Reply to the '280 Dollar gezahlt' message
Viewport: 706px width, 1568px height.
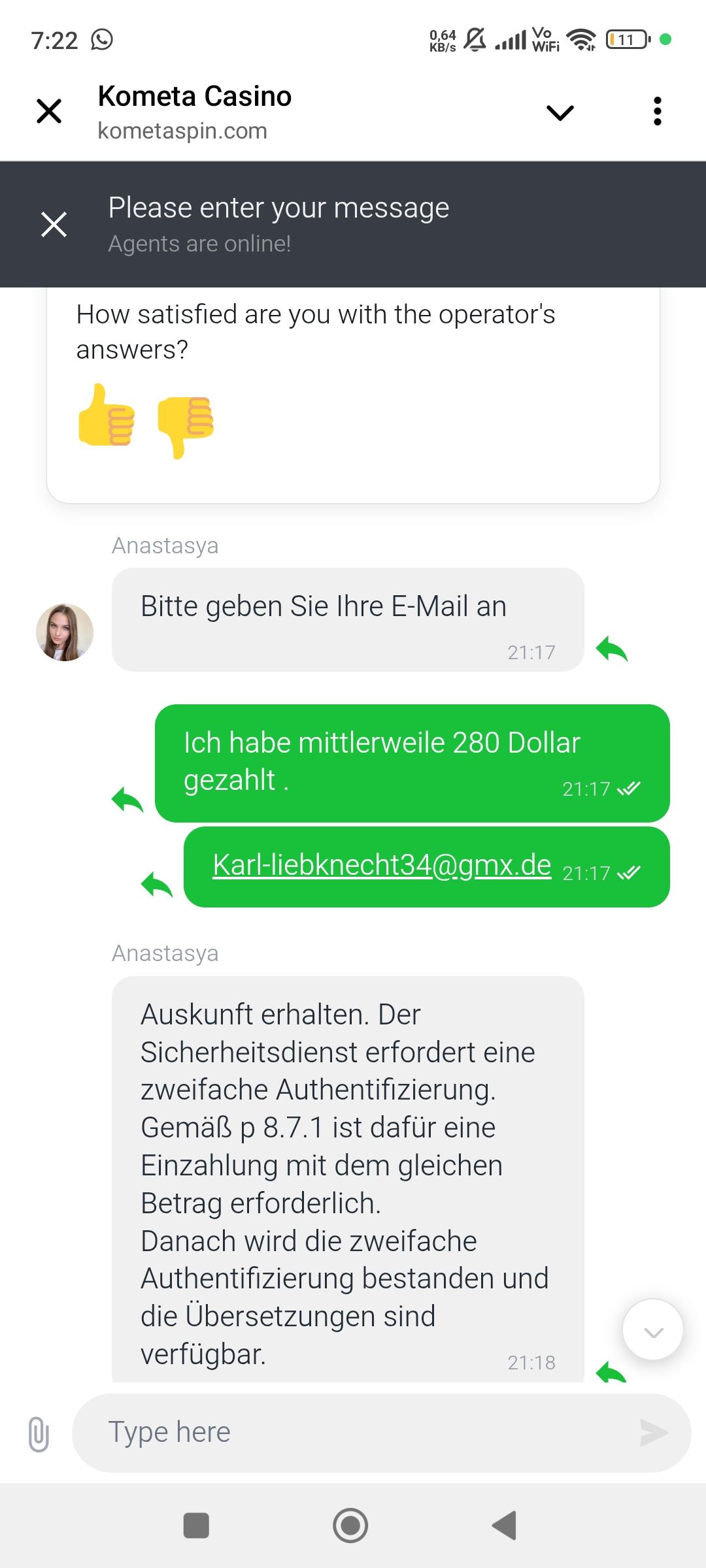click(127, 799)
